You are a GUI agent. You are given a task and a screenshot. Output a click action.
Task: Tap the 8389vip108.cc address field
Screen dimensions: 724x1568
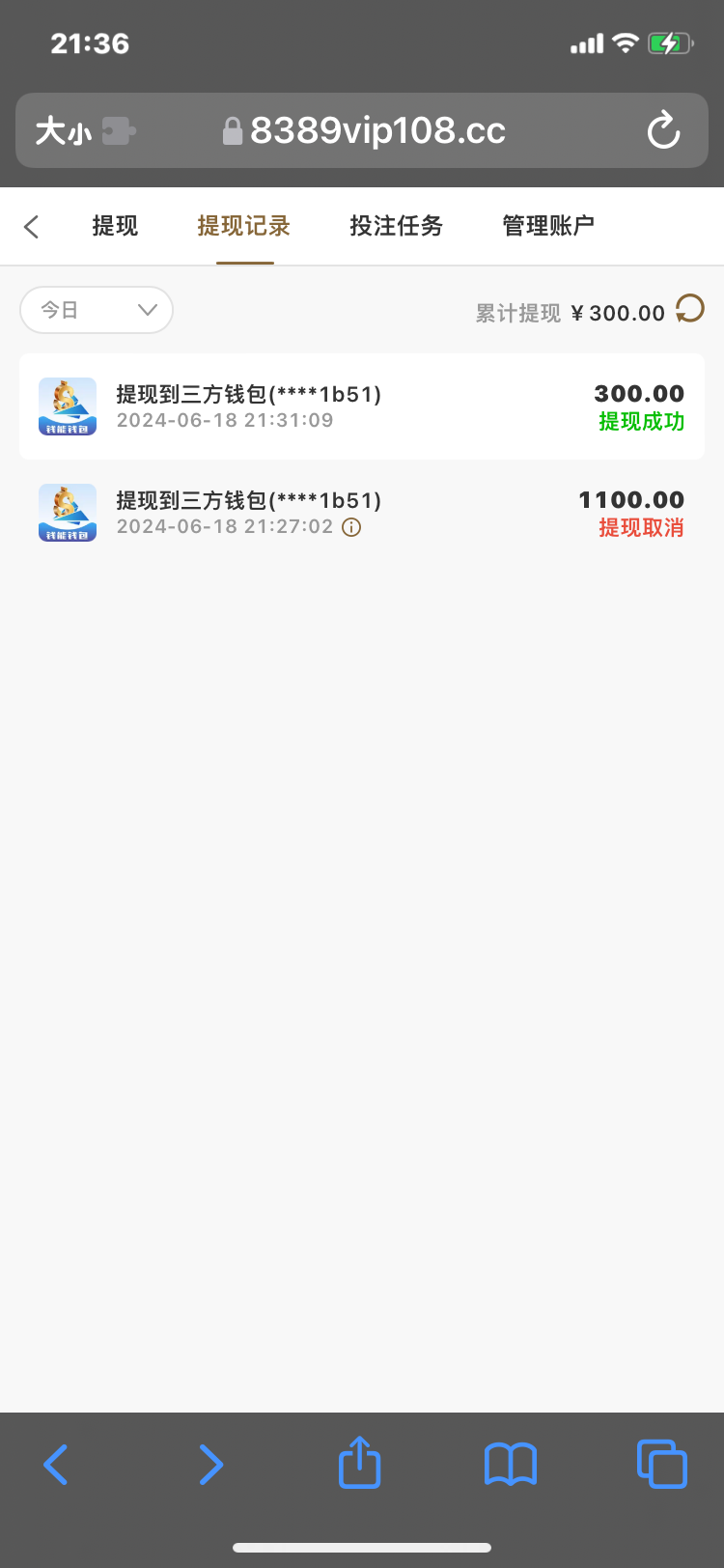pyautogui.click(x=376, y=130)
